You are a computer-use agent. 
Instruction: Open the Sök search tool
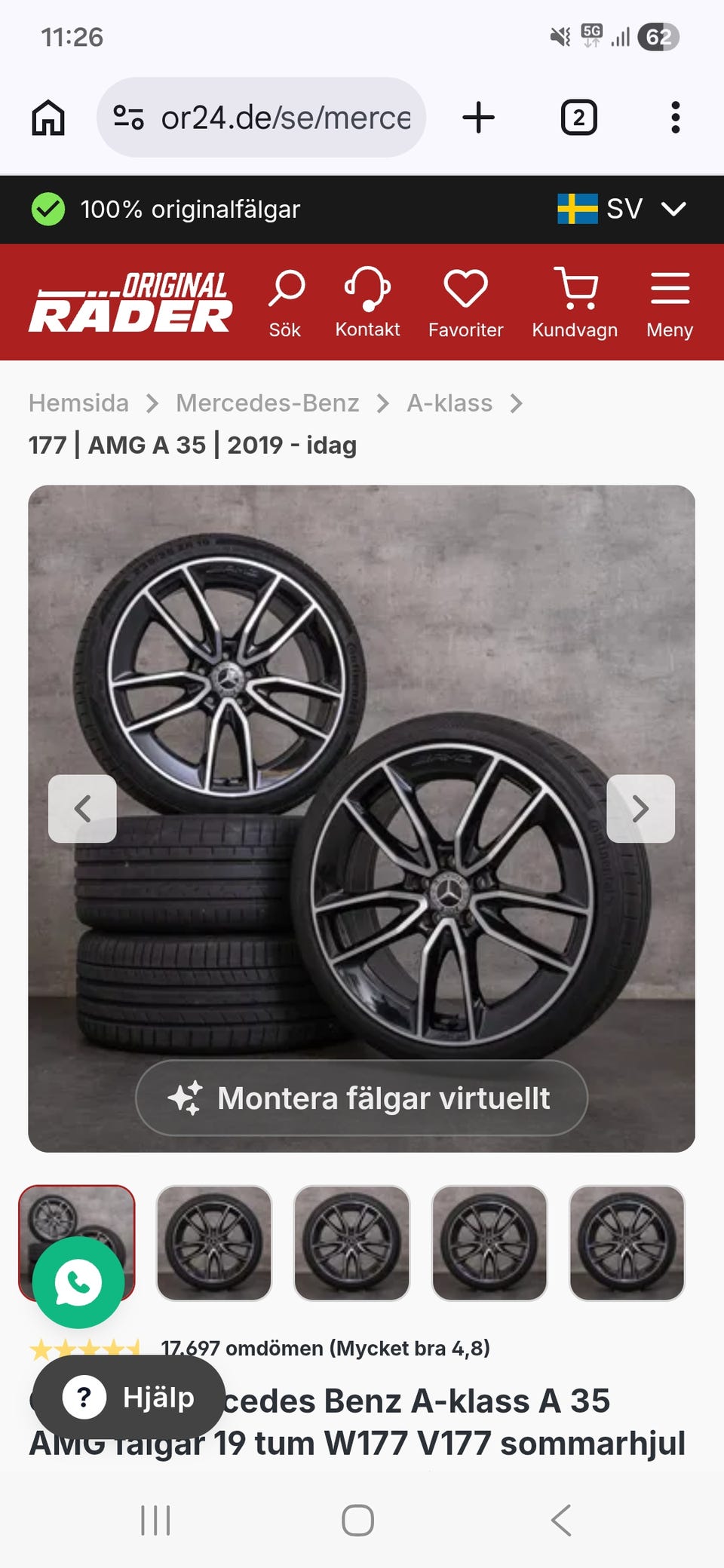point(285,303)
